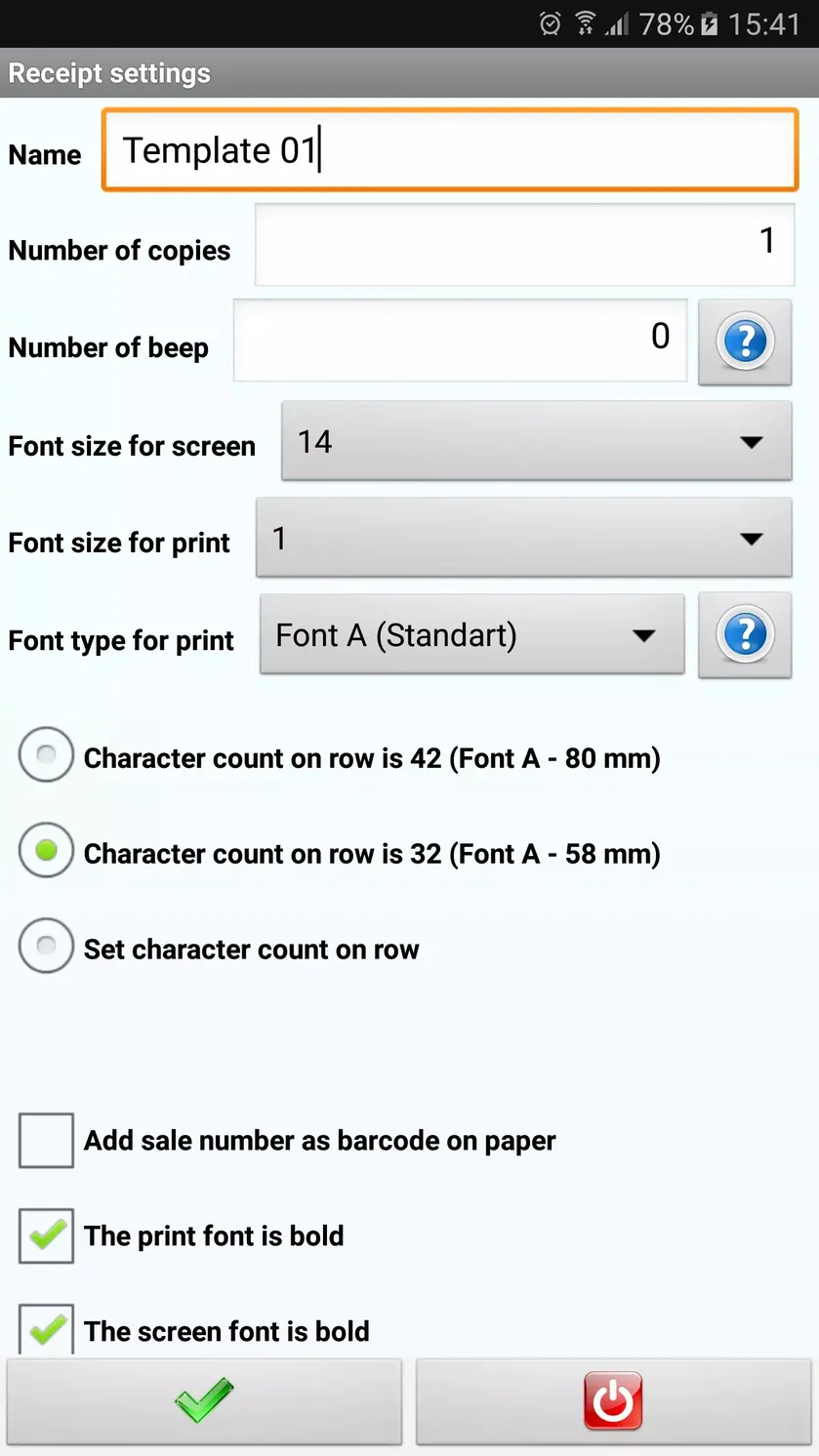Confirm settings with the green checkmark button
The width and height of the screenshot is (819, 1456).
pos(204,1401)
